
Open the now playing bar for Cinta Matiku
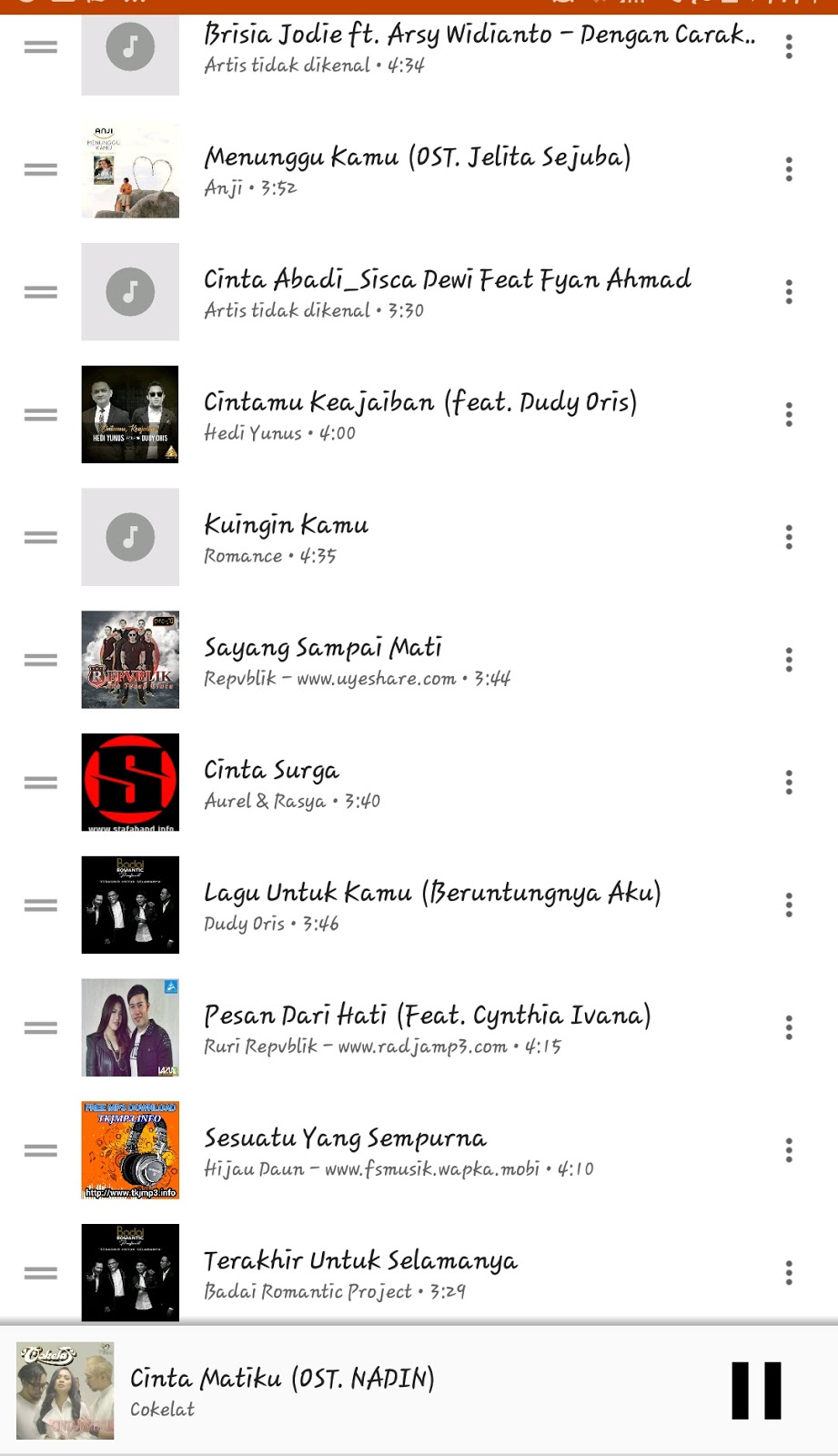click(364, 1390)
